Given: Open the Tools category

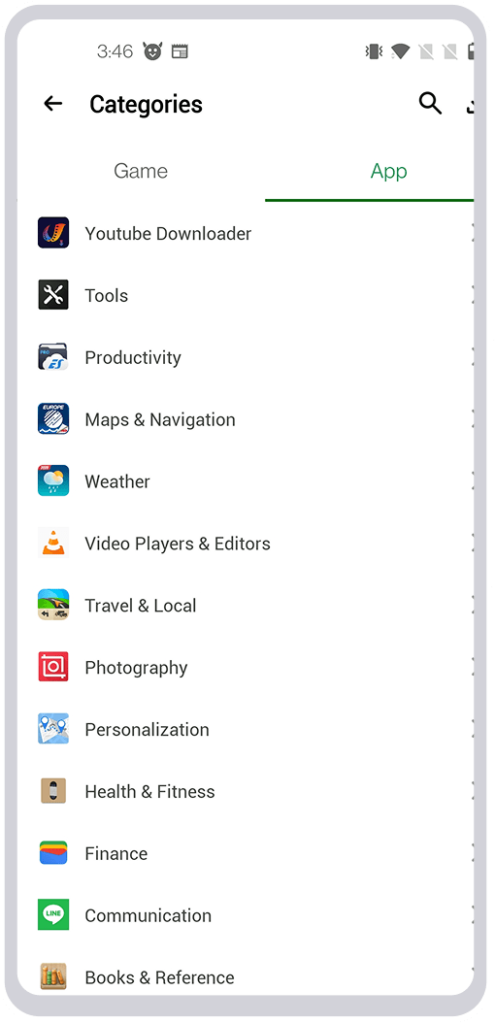Looking at the screenshot, I should pyautogui.click(x=246, y=295).
